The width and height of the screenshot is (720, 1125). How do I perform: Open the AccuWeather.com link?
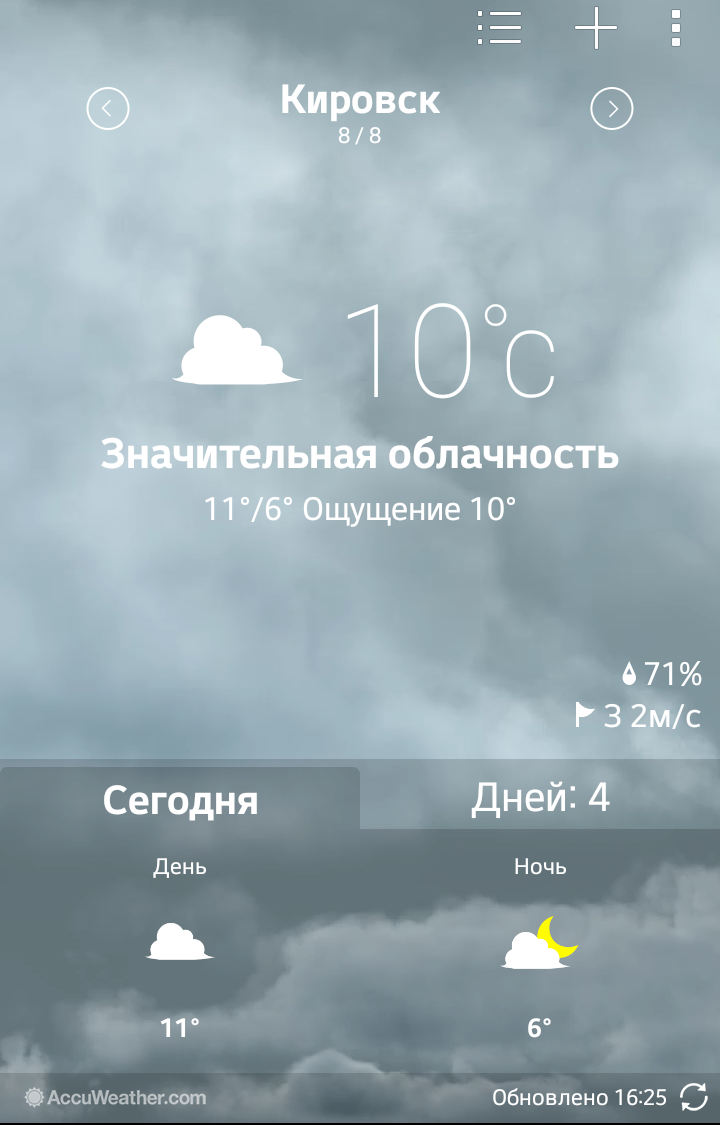pyautogui.click(x=116, y=1097)
